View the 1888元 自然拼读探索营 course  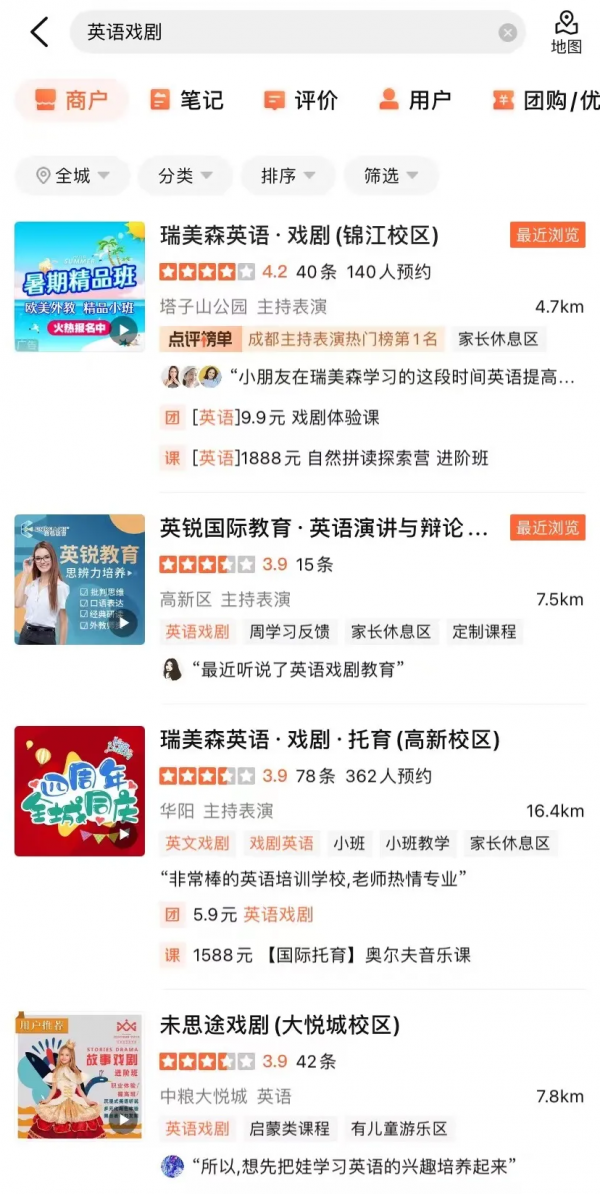(340, 458)
